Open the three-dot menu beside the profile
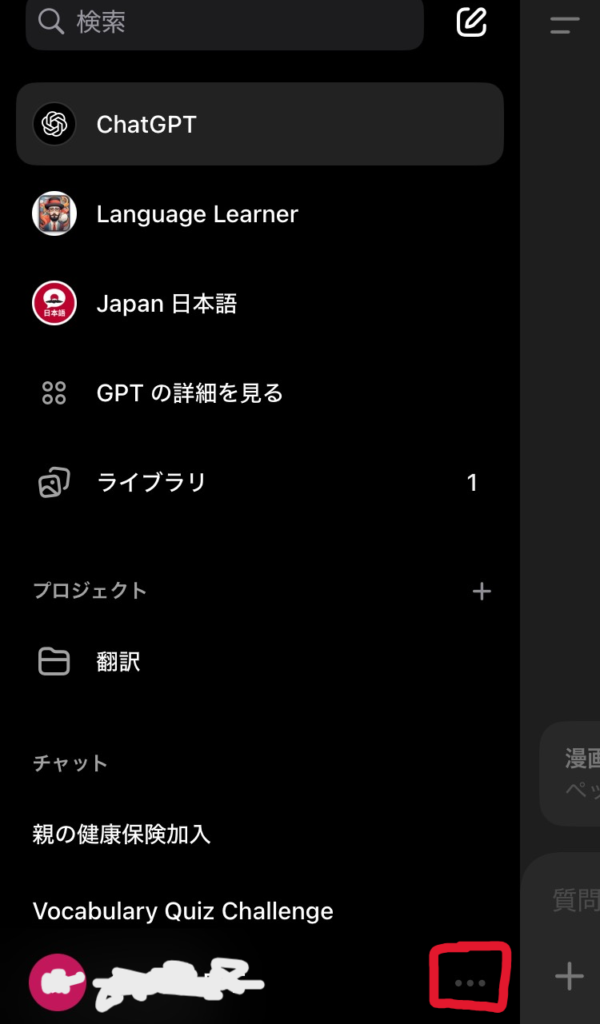 [469, 983]
